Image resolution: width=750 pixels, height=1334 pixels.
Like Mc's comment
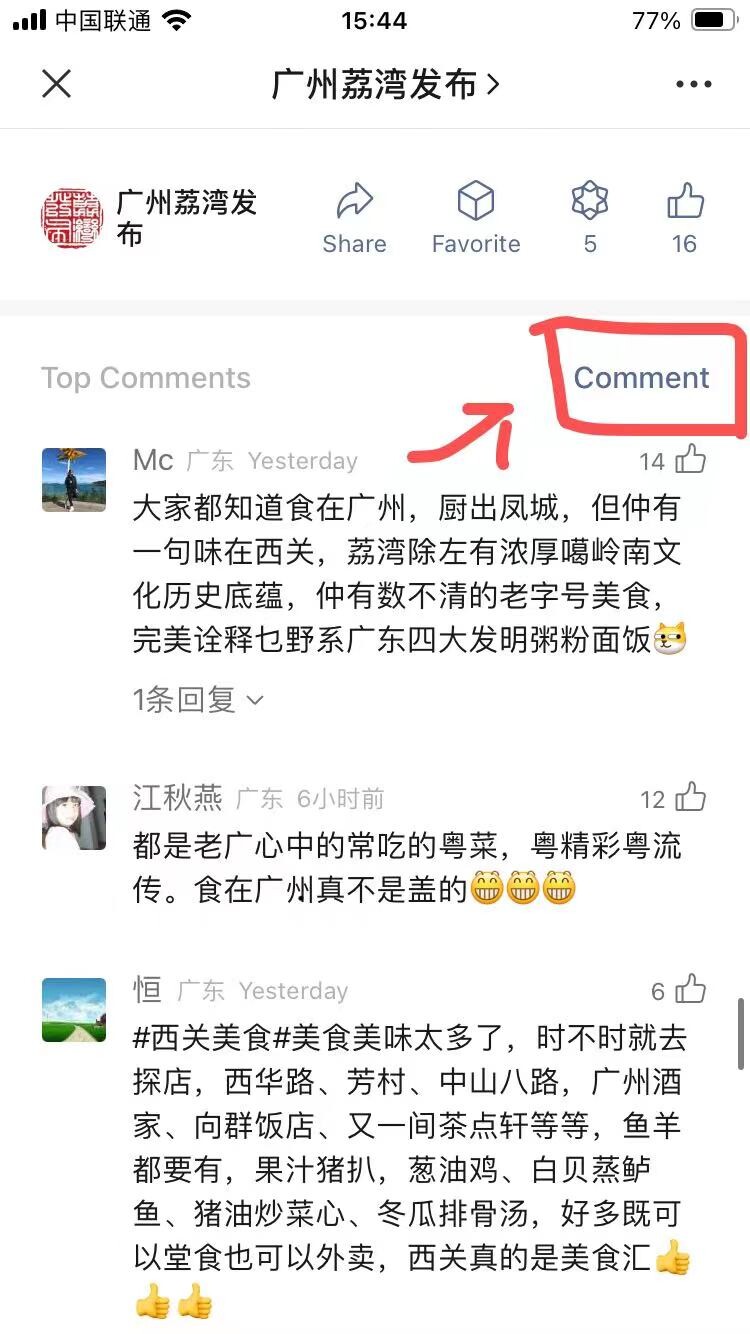point(690,460)
